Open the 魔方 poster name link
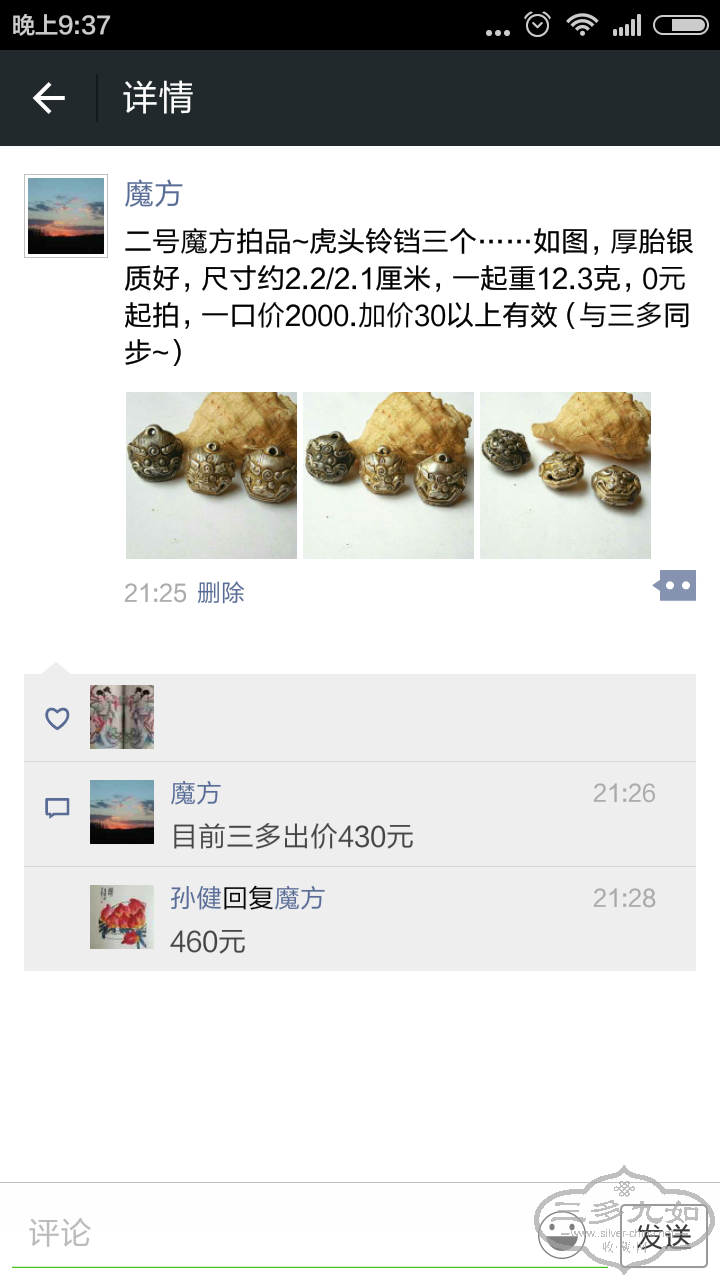Viewport: 720px width, 1280px height. pyautogui.click(x=153, y=194)
